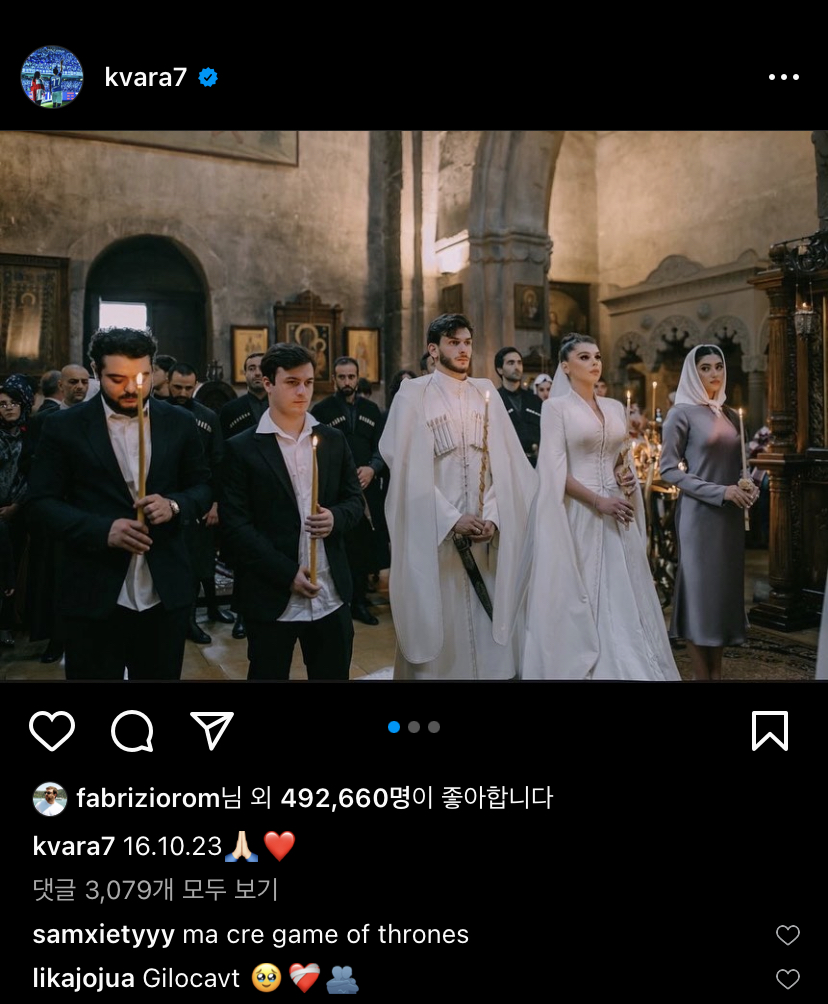Tap the carousel page indicator dots
This screenshot has width=828, height=1004.
point(414,727)
